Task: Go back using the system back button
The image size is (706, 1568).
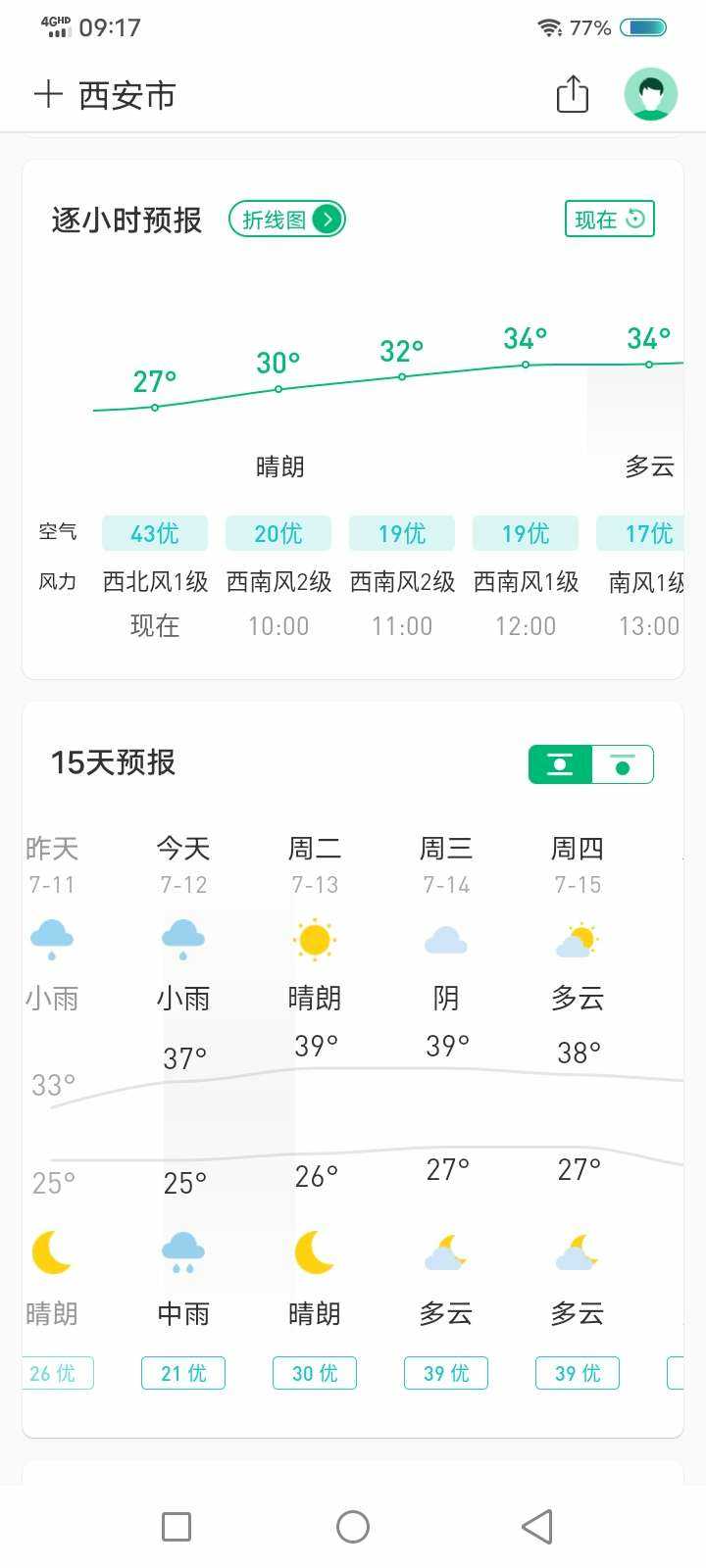Action: (536, 1526)
